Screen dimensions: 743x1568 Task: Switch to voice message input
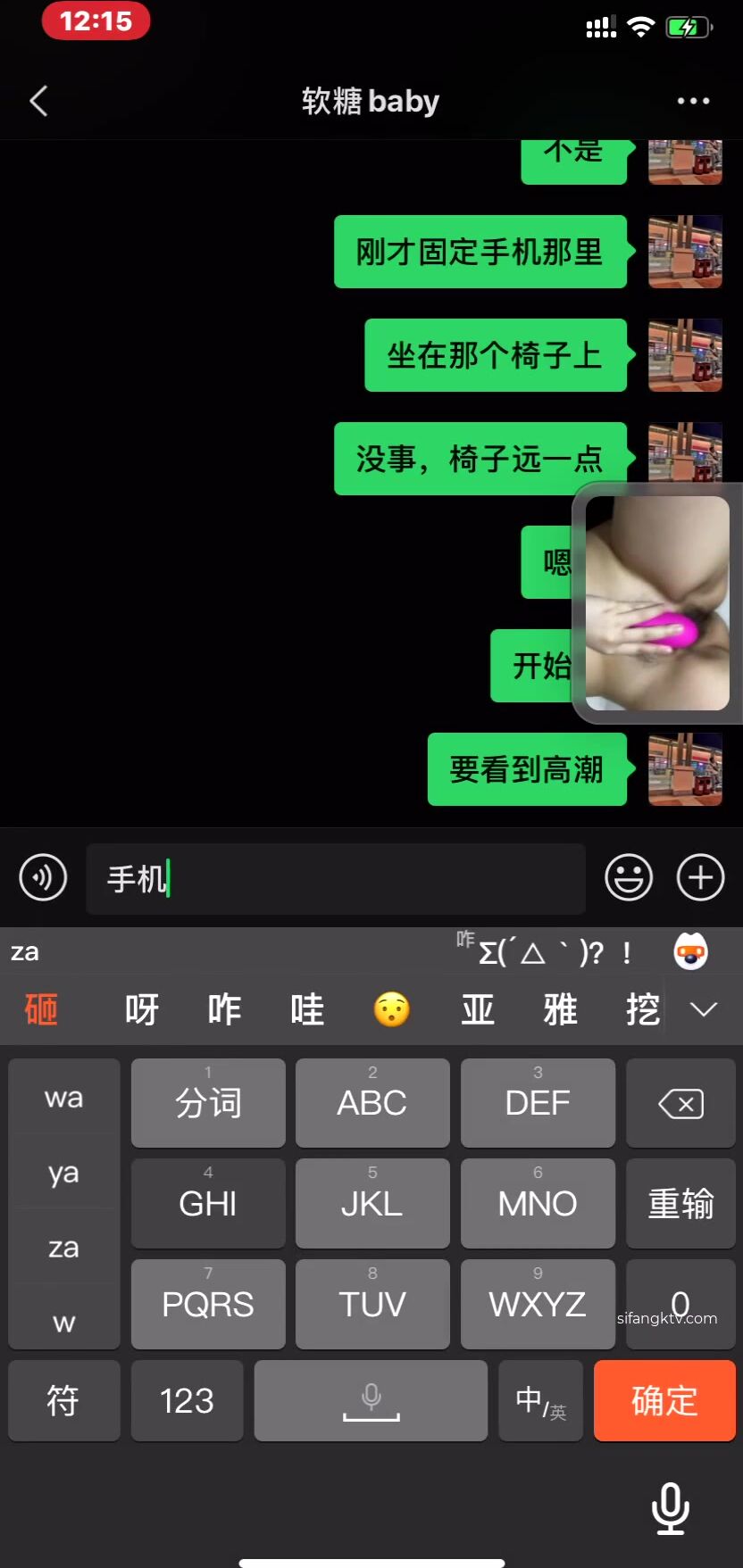(43, 877)
